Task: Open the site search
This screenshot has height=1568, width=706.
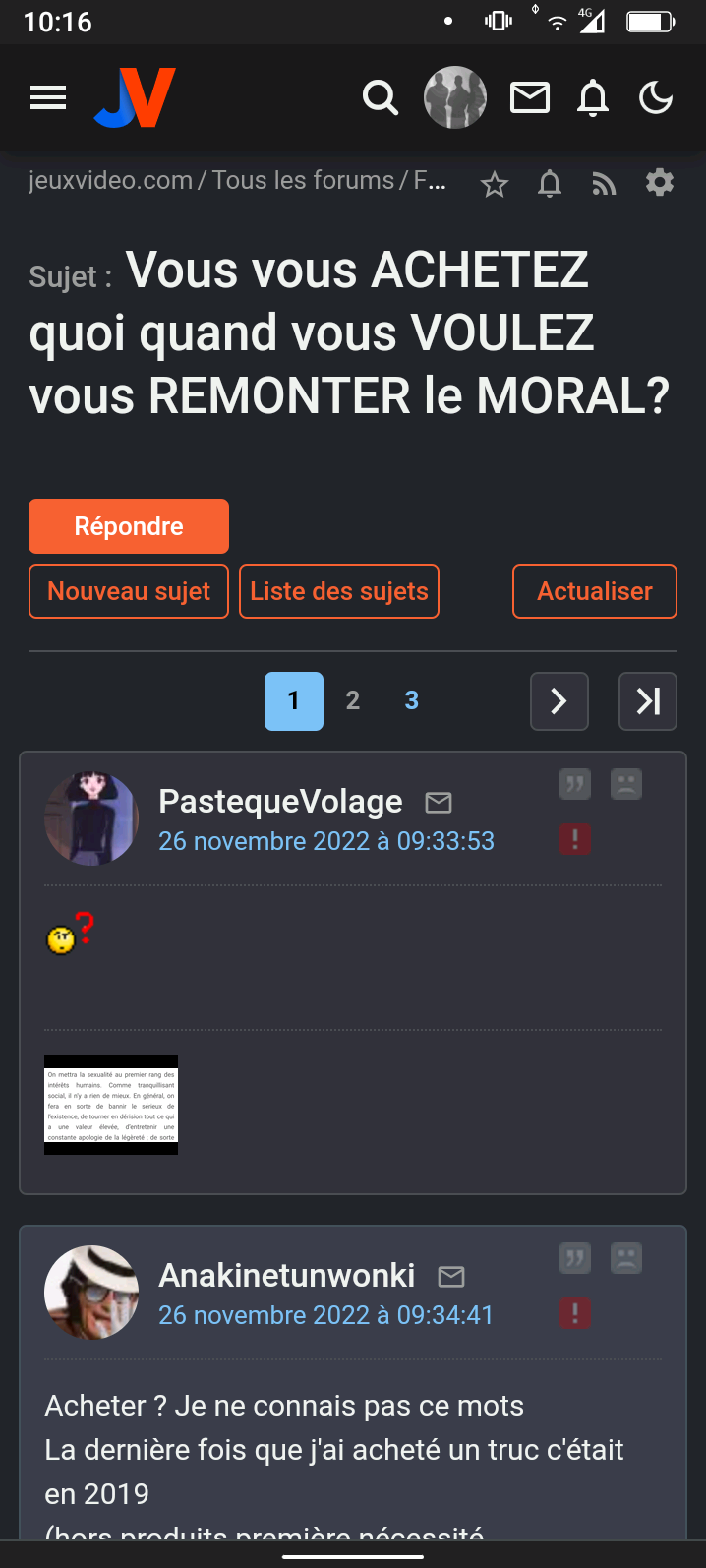Action: 380,97
